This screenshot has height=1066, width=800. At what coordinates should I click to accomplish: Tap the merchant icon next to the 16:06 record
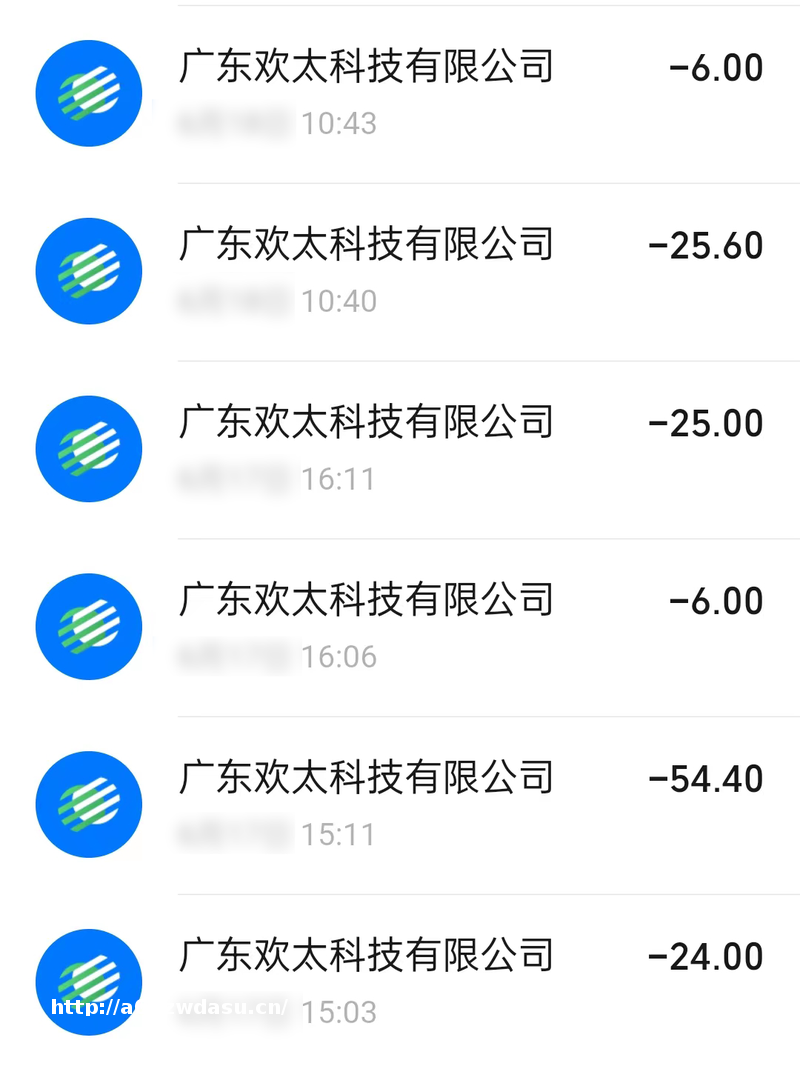coord(88,626)
